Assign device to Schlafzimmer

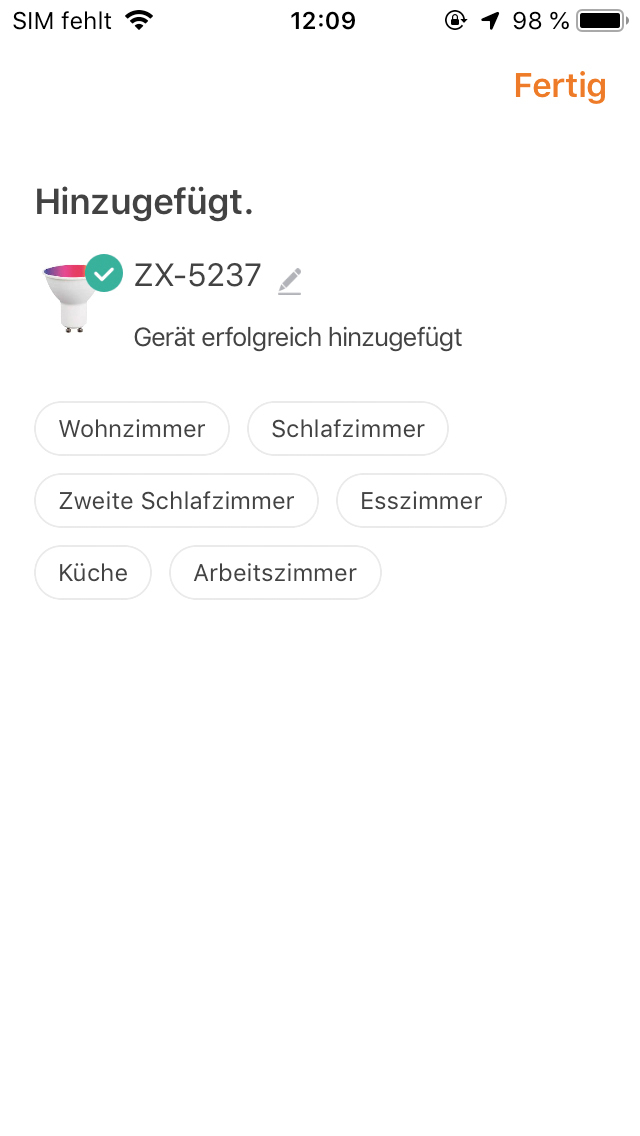tap(348, 429)
